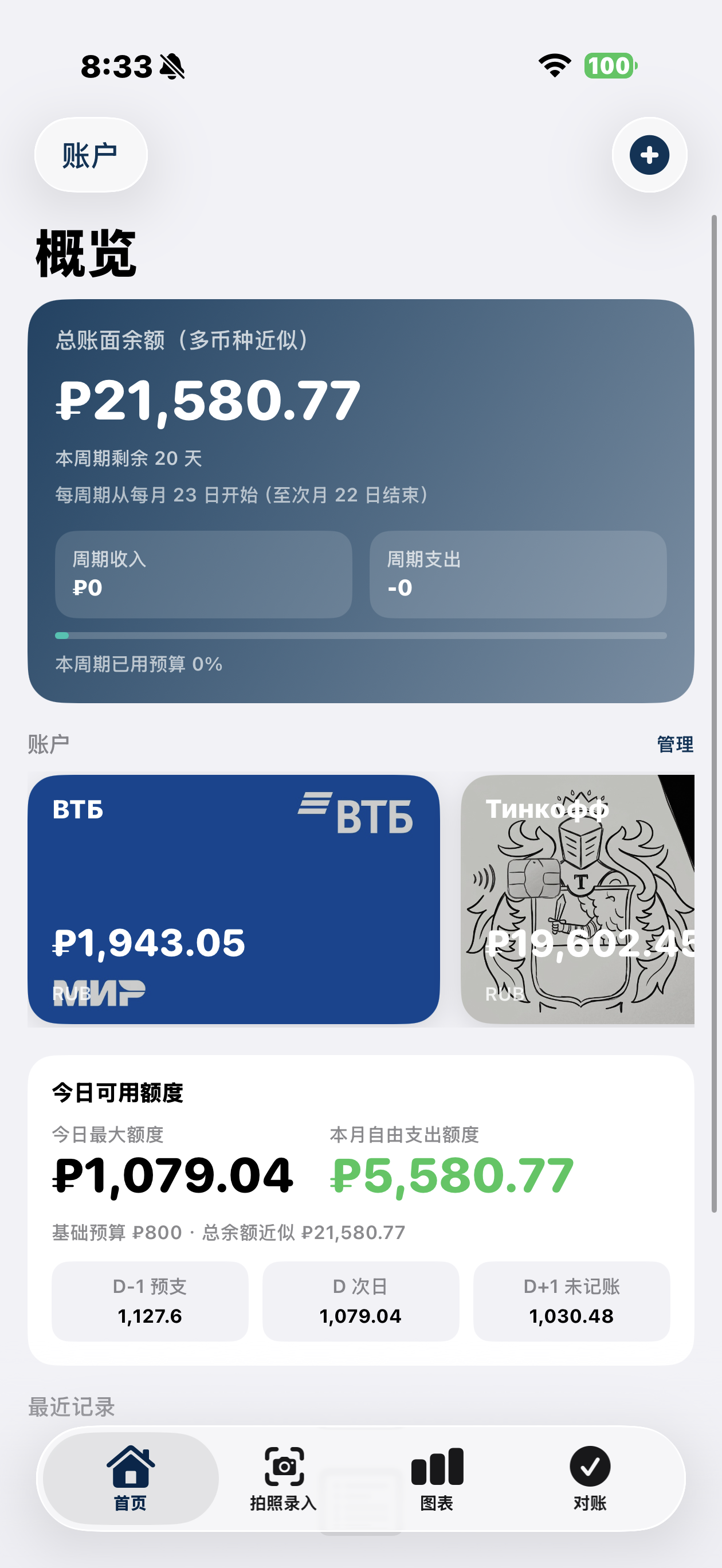Open the total balance summary card

361,501
